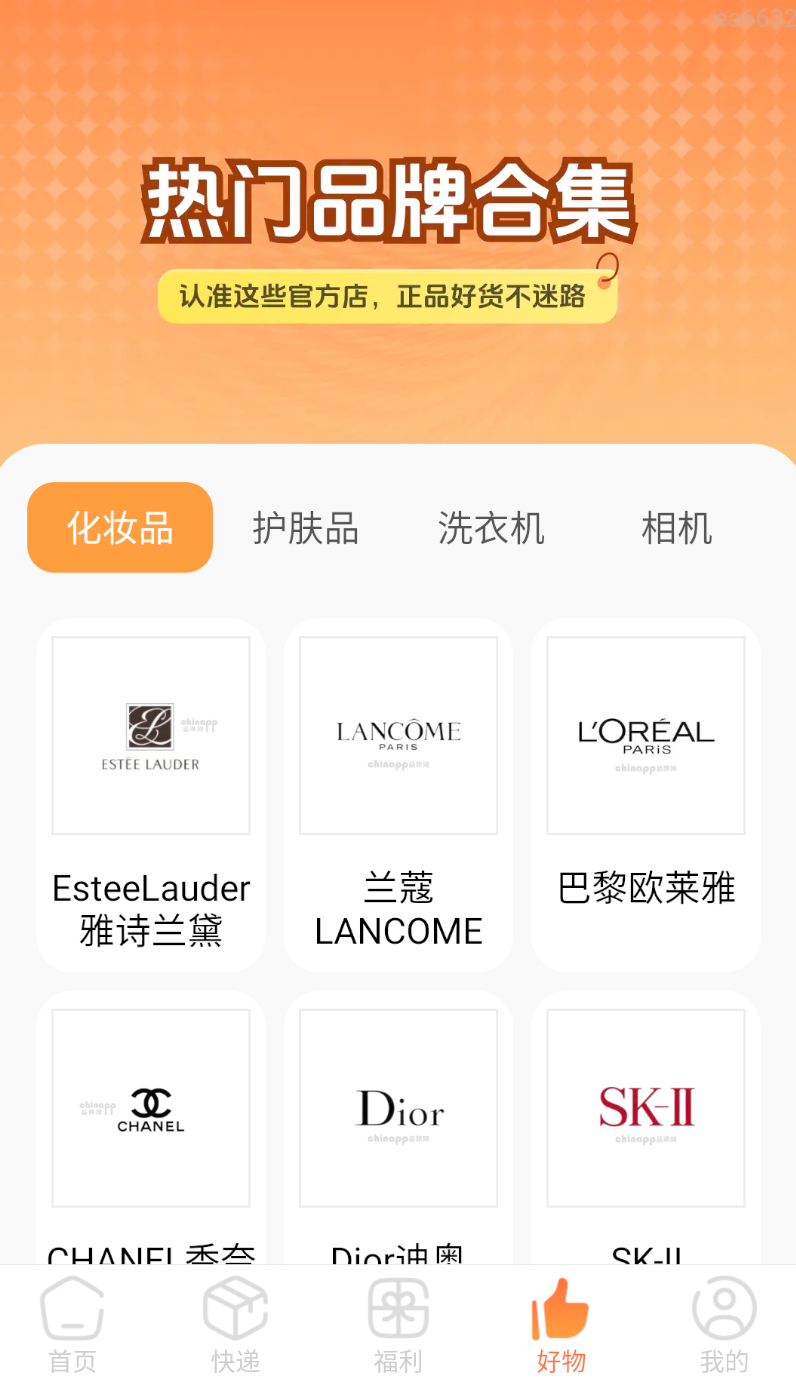Switch to the 护肤品 category tab
The image size is (796, 1383).
(305, 528)
